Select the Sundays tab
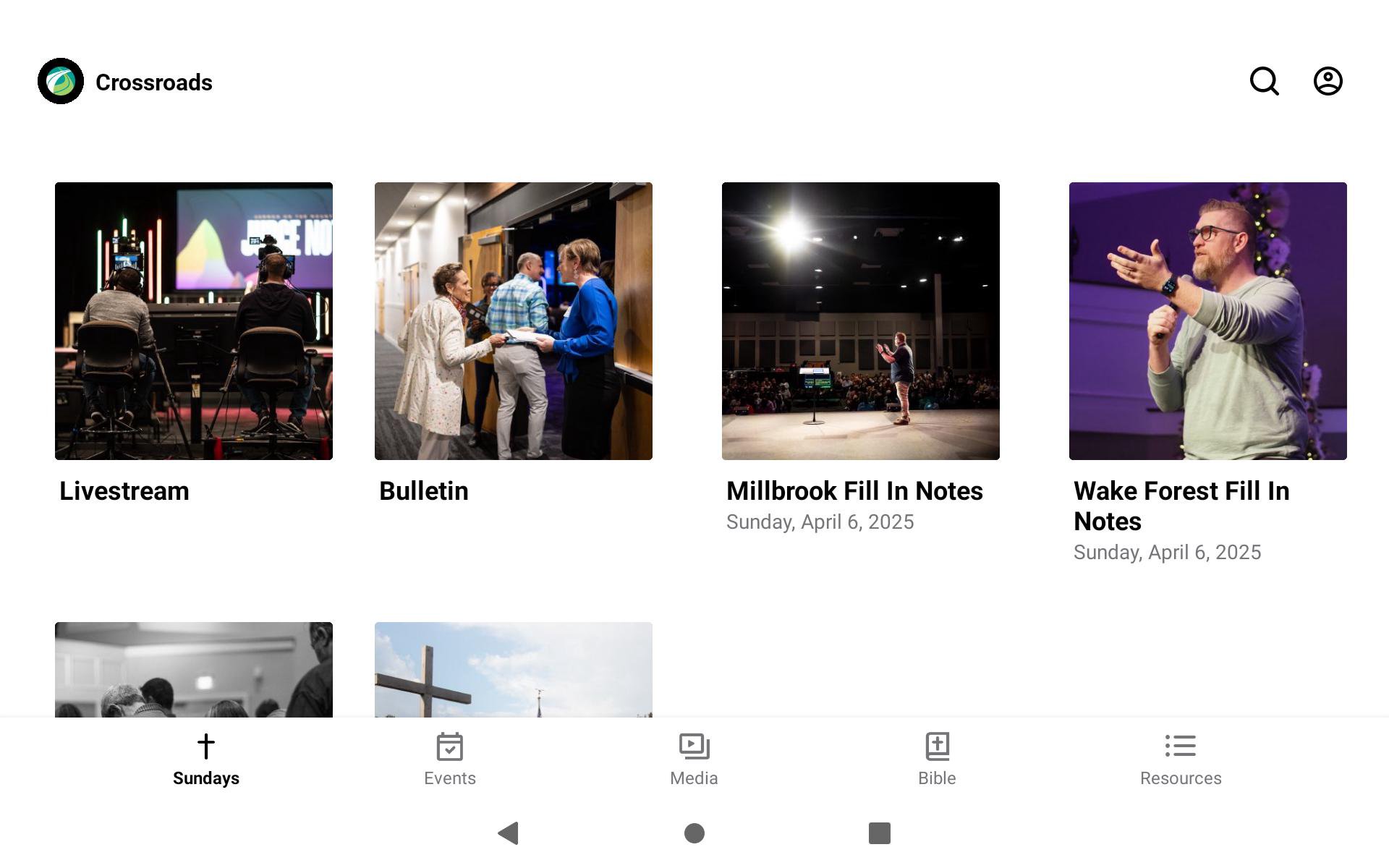Viewport: 1389px width, 868px height. tap(206, 759)
